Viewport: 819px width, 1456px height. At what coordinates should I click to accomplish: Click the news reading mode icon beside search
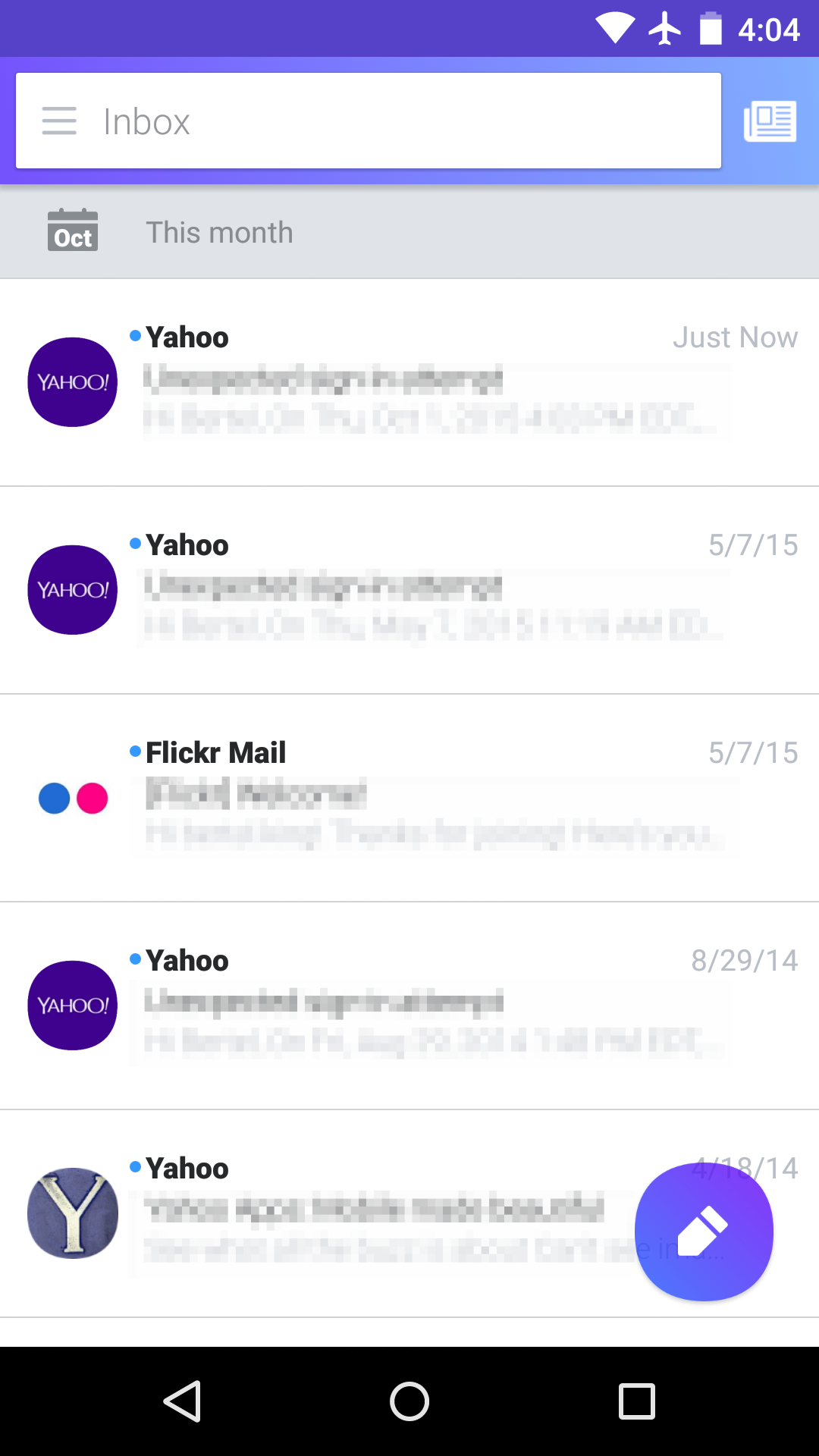point(770,121)
